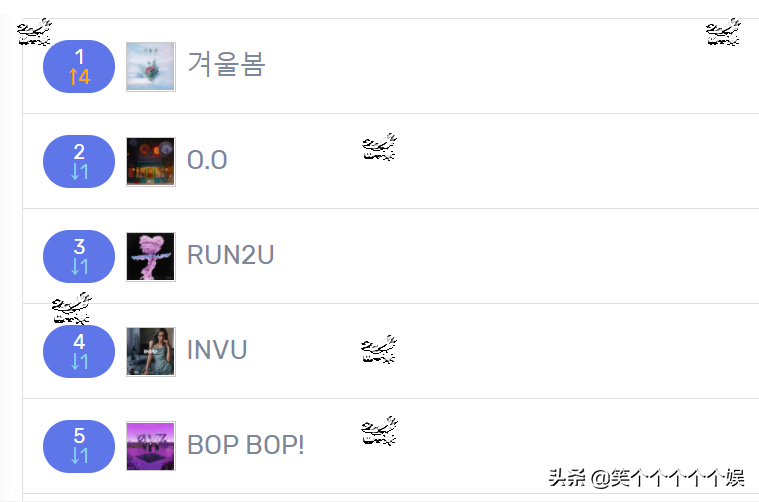The image size is (759, 502).
Task: Open the song 0.0 row
Action: [207, 160]
